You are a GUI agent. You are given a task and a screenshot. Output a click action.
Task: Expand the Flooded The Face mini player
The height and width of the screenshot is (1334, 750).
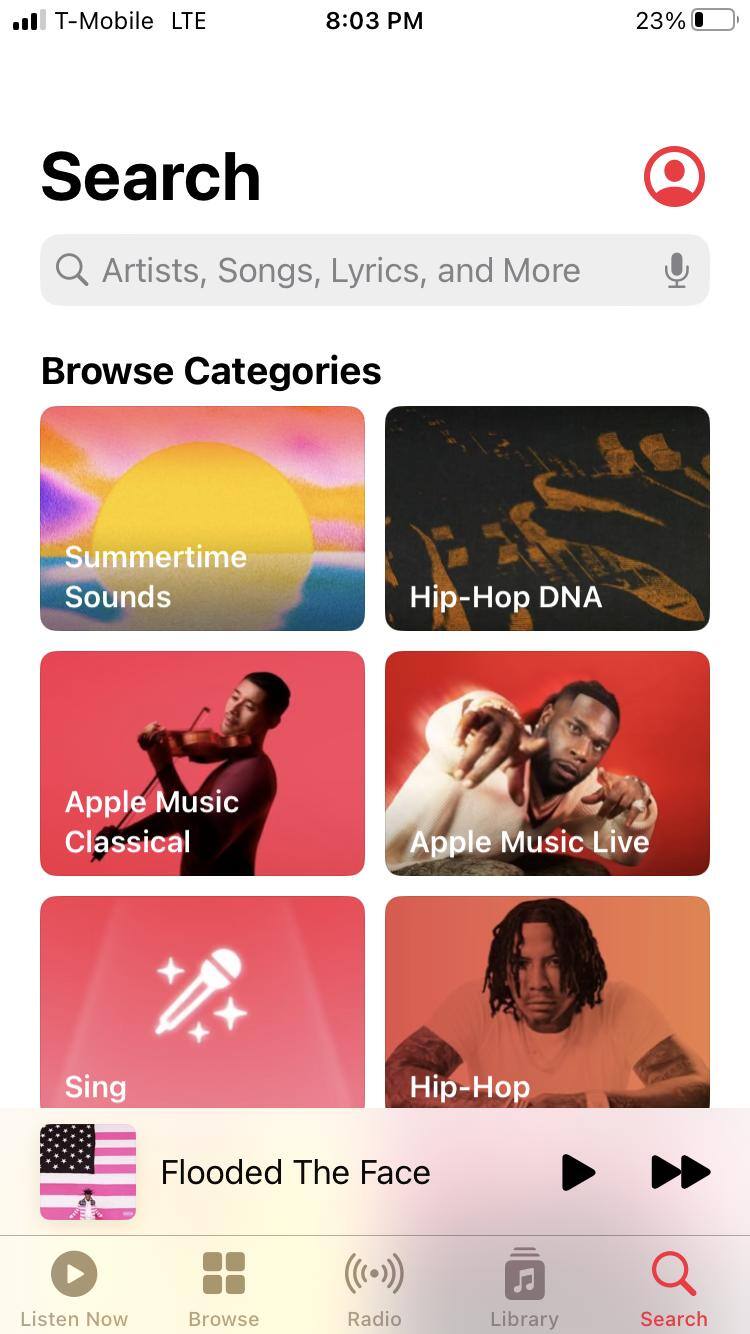pos(295,1172)
